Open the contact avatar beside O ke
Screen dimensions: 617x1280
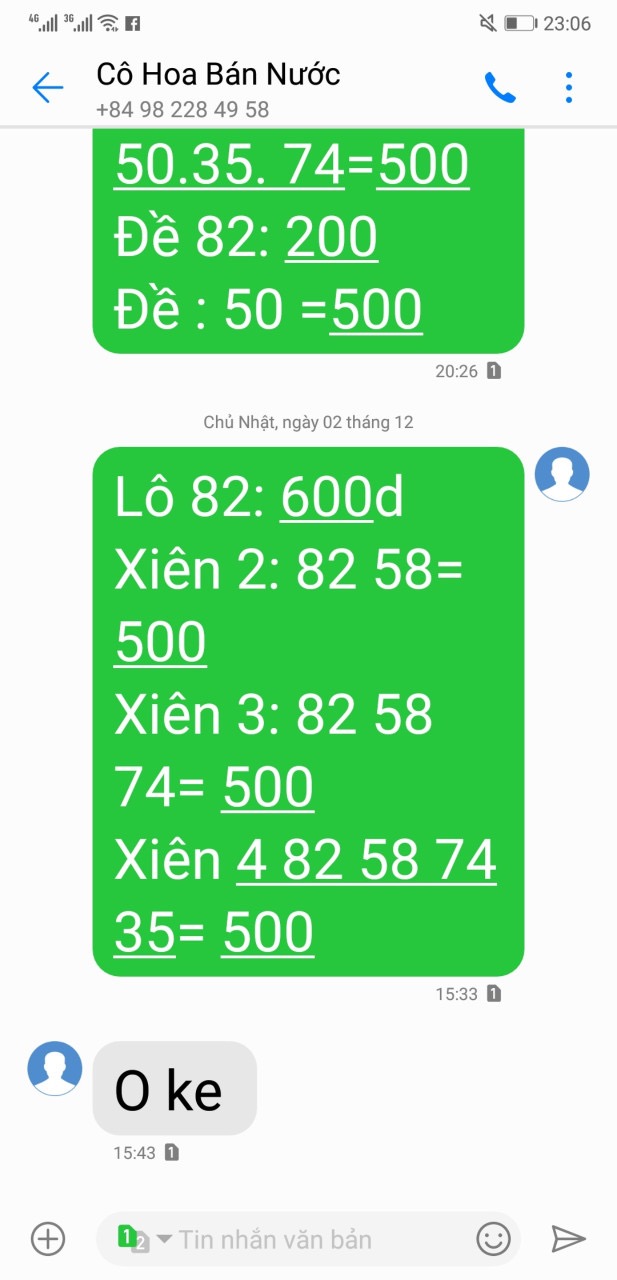55,1068
